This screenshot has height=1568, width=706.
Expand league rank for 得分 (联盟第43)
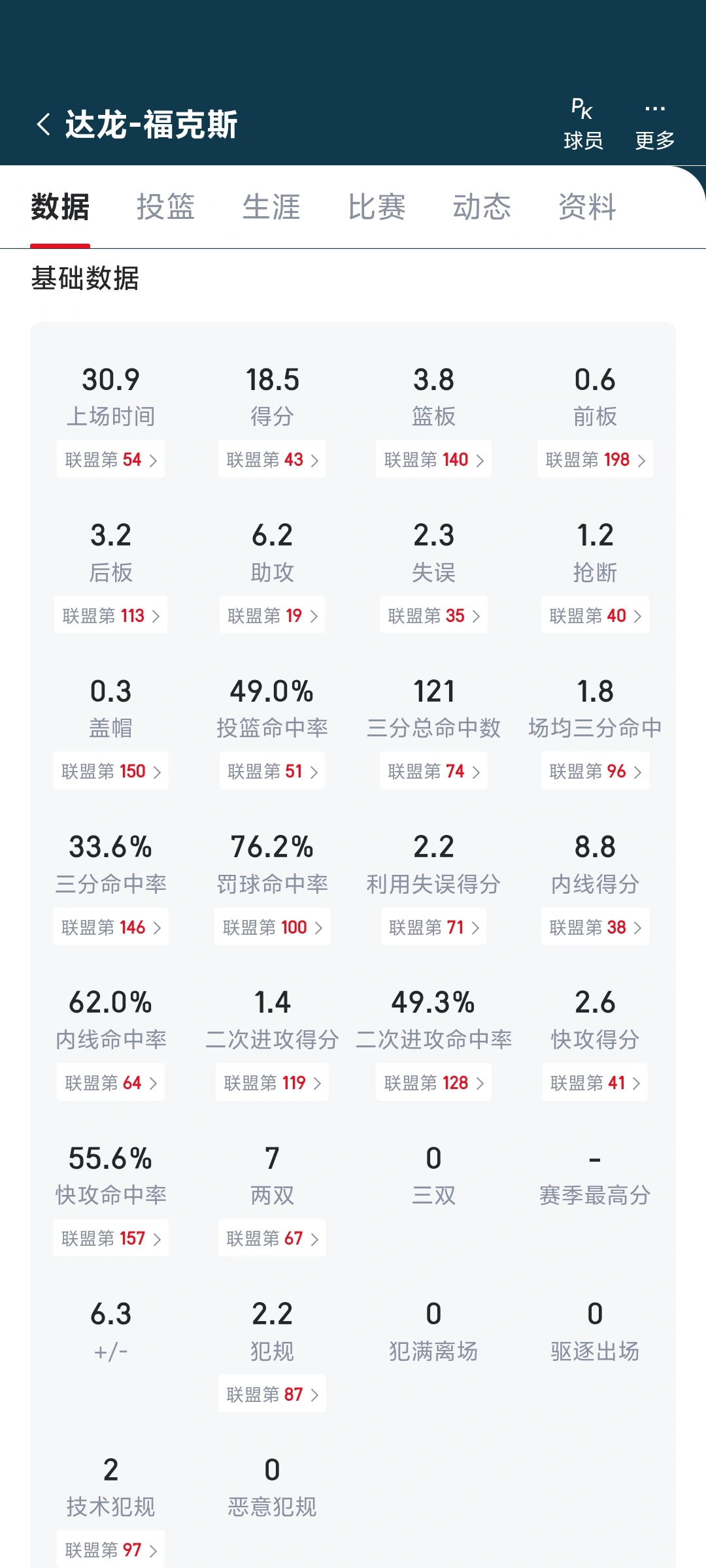tap(272, 459)
